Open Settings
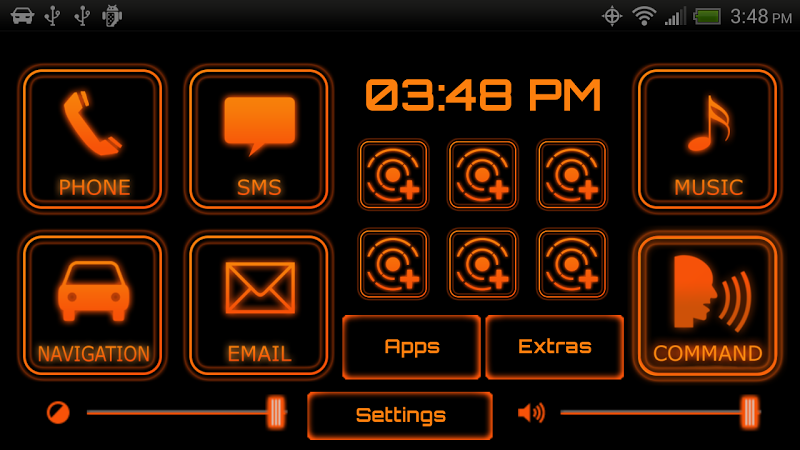800x450 pixels. pyautogui.click(x=400, y=415)
